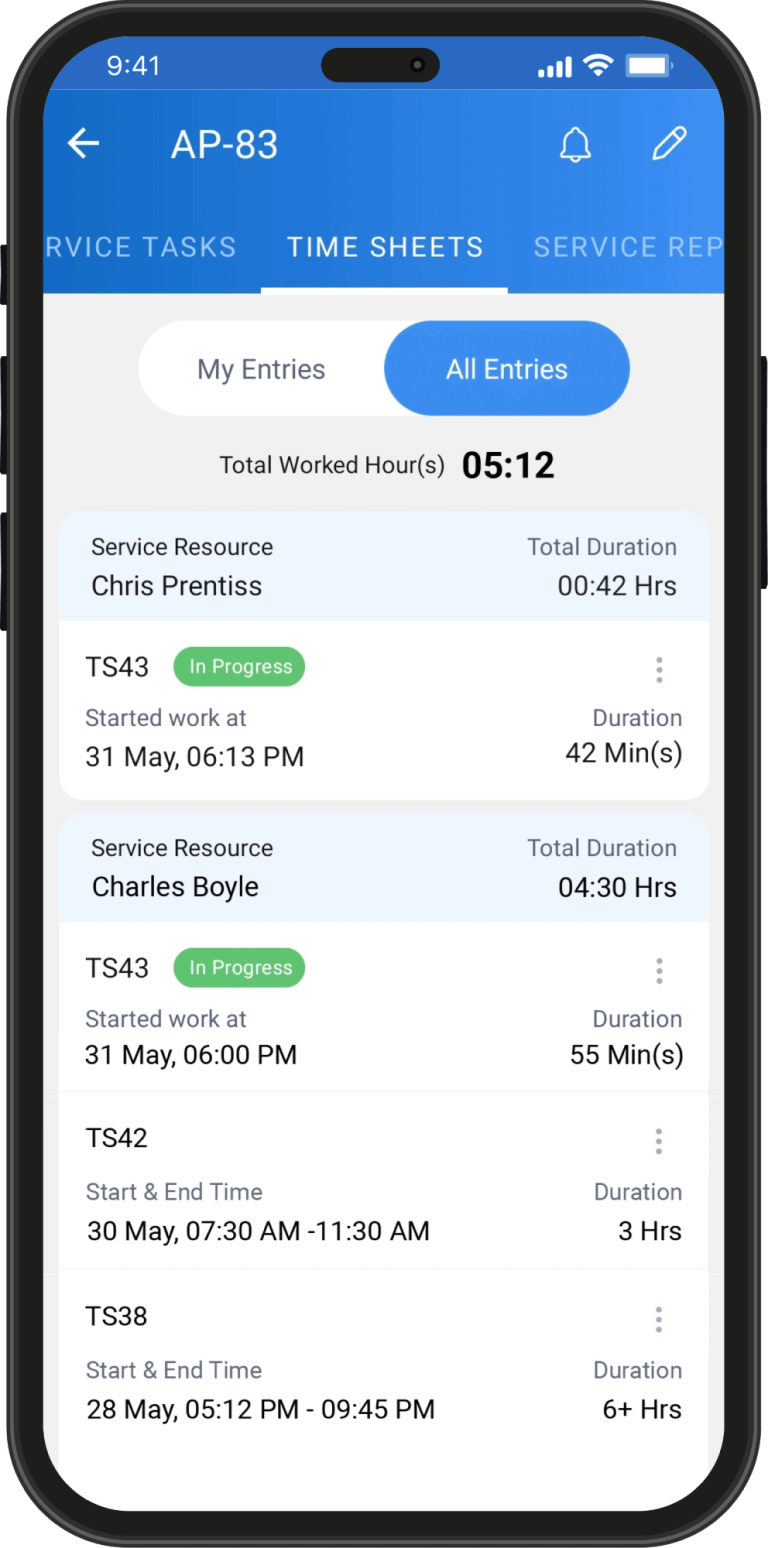Edit AP-83 using the pencil icon
Viewport: 768px width, 1548px height.
click(669, 144)
